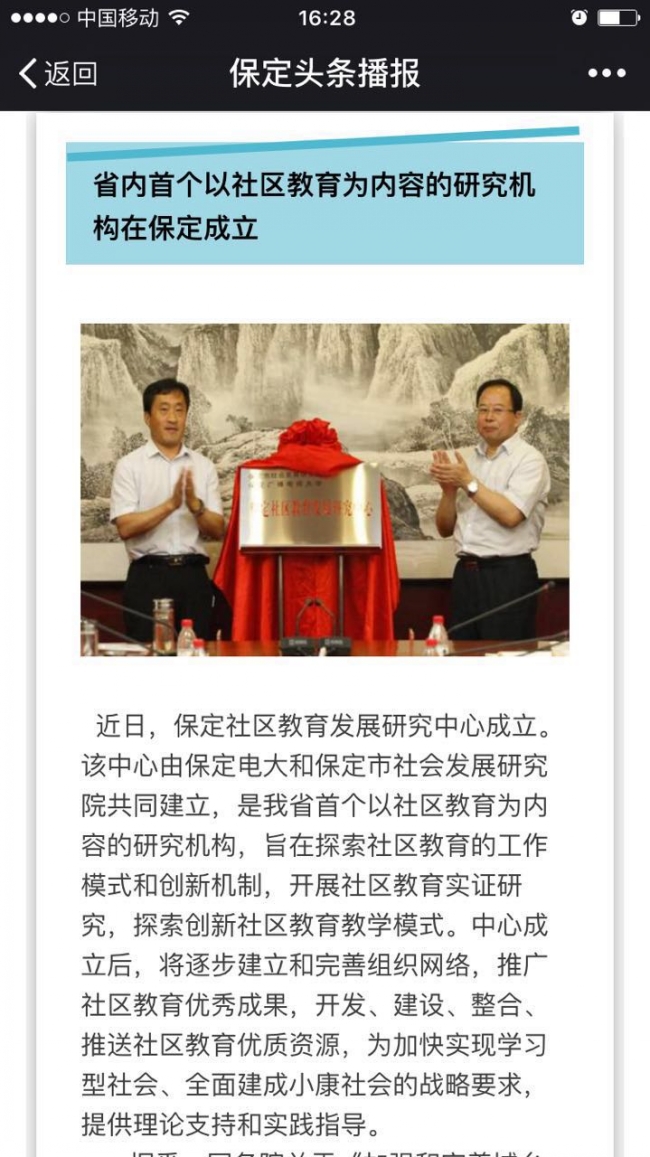Open the three-dot overflow menu

click(x=606, y=73)
